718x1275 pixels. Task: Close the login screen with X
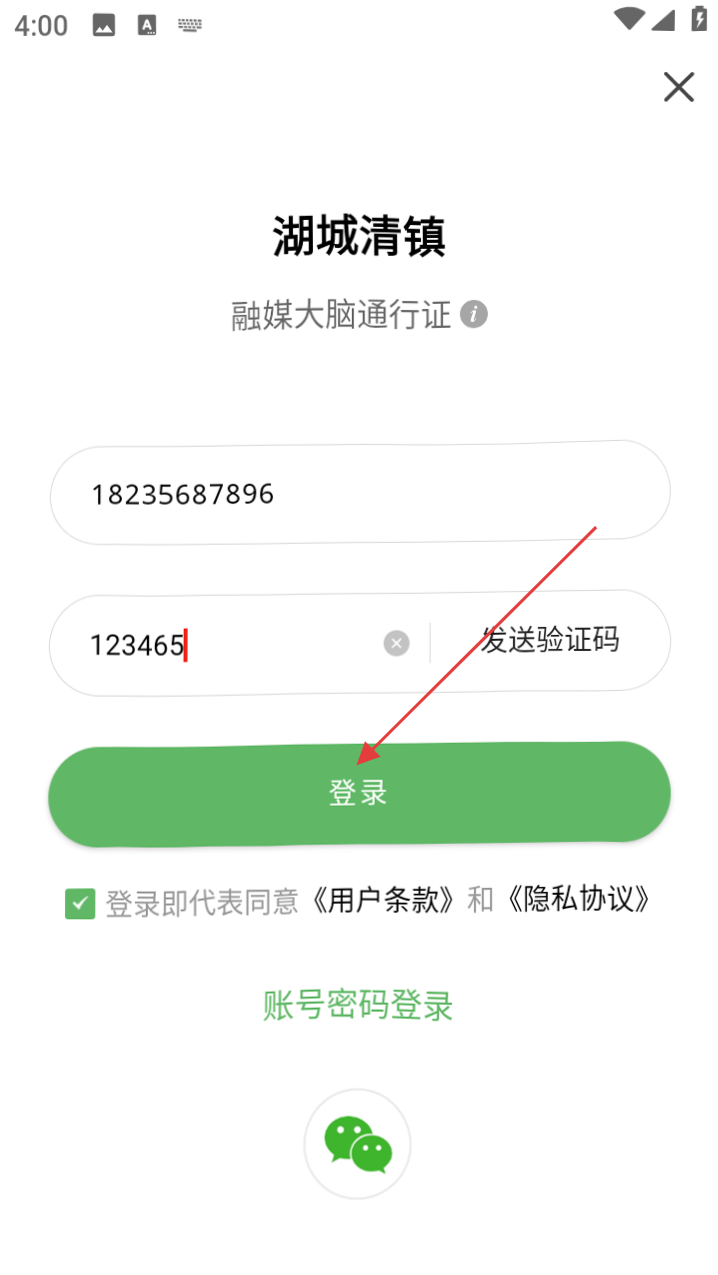point(679,87)
